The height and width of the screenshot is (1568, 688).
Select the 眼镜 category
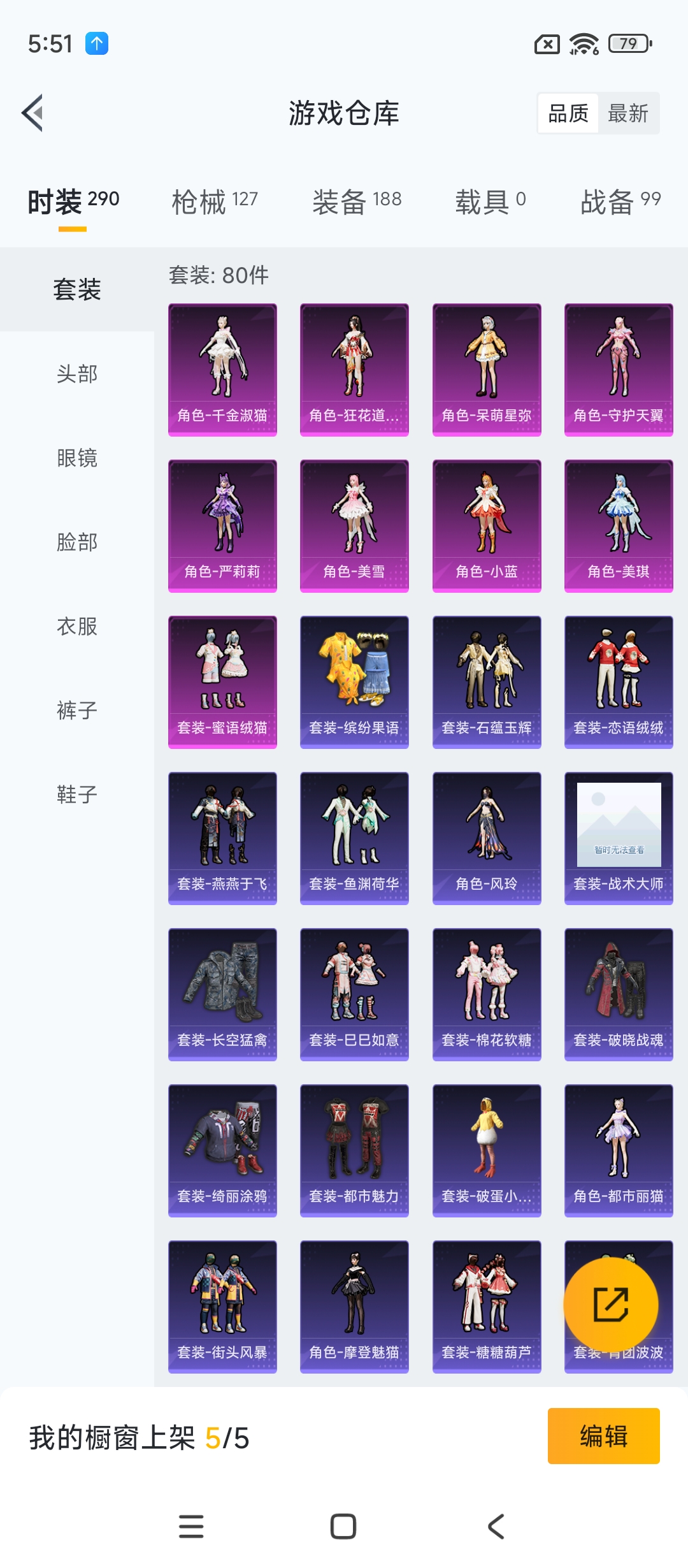coord(77,458)
